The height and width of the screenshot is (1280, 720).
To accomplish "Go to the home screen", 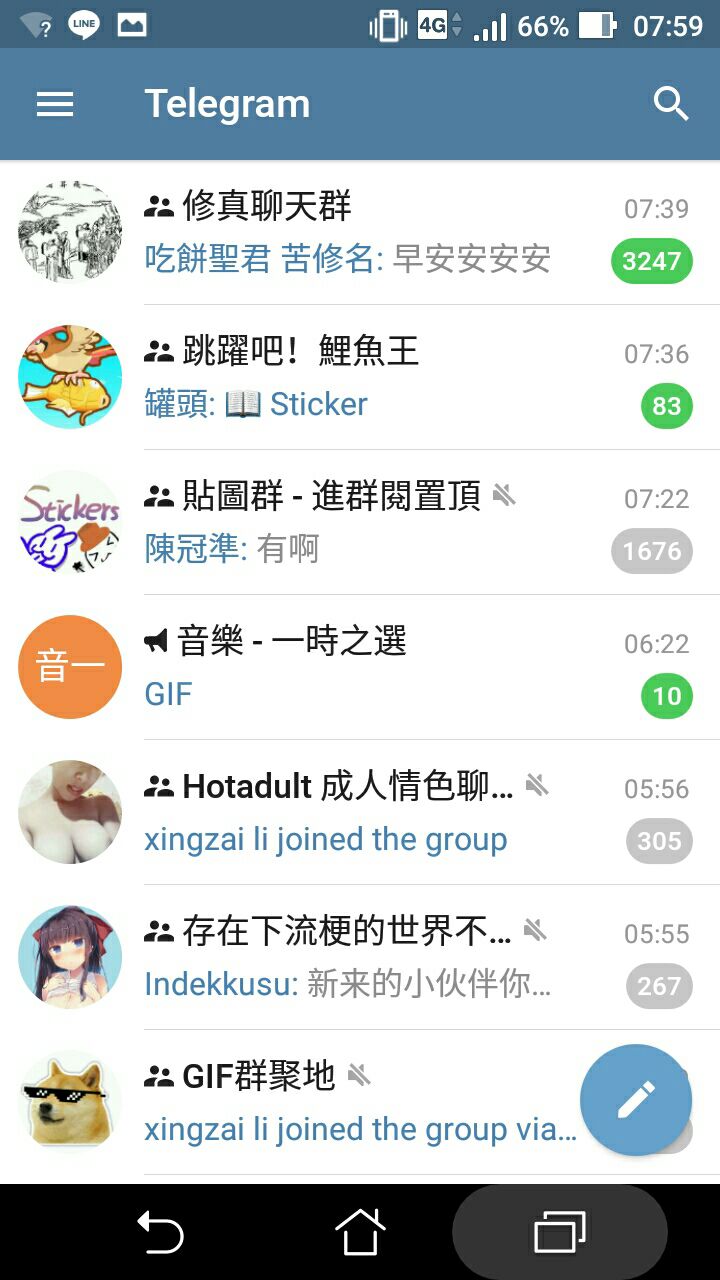I will pos(360,1232).
